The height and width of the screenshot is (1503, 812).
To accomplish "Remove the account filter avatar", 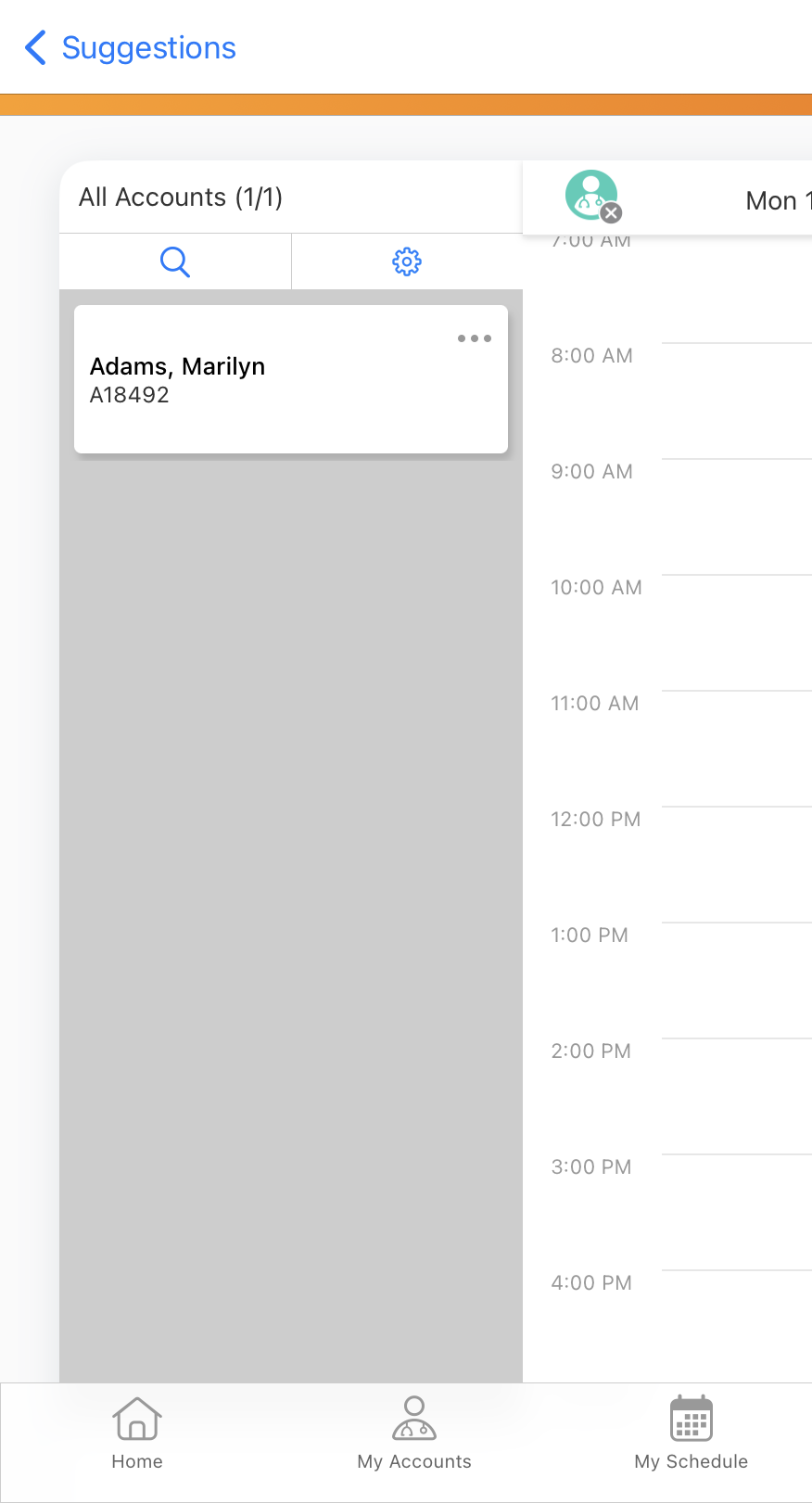I will [611, 213].
